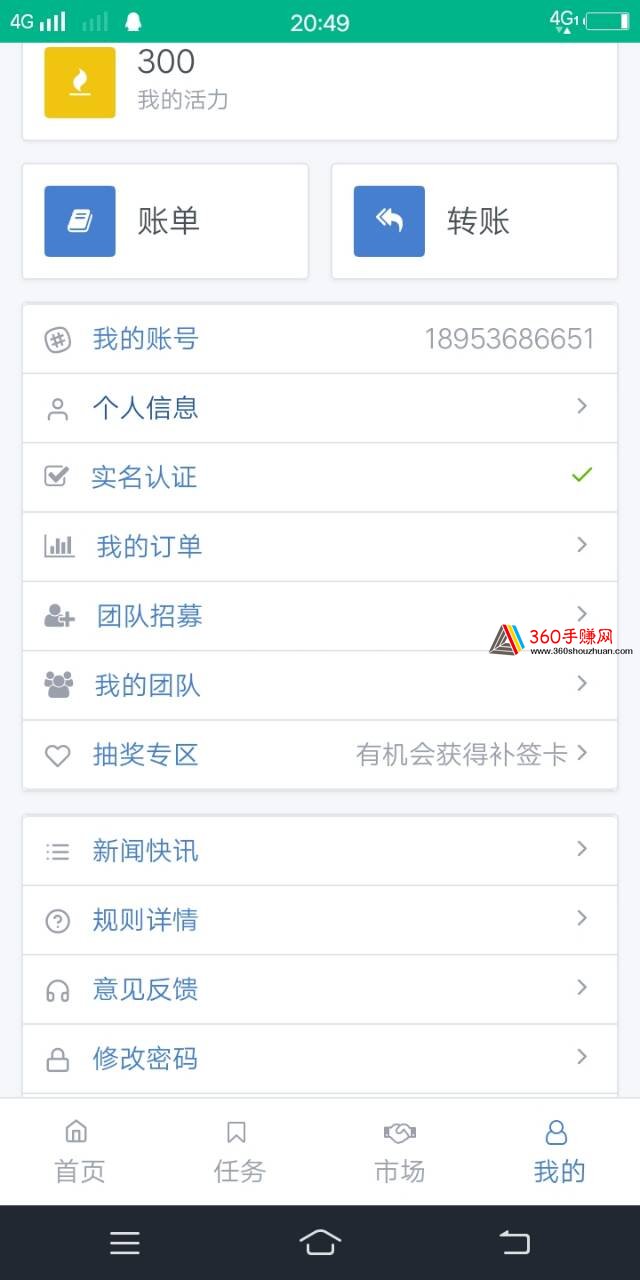Viewport: 640px width, 1280px height.
Task: Open the 我的活力 vitality card
Action: (319, 85)
